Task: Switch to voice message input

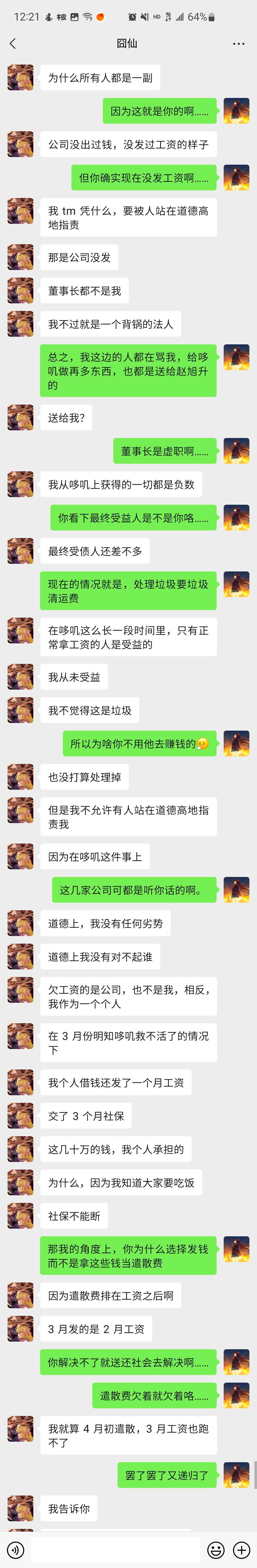Action: (15, 1550)
